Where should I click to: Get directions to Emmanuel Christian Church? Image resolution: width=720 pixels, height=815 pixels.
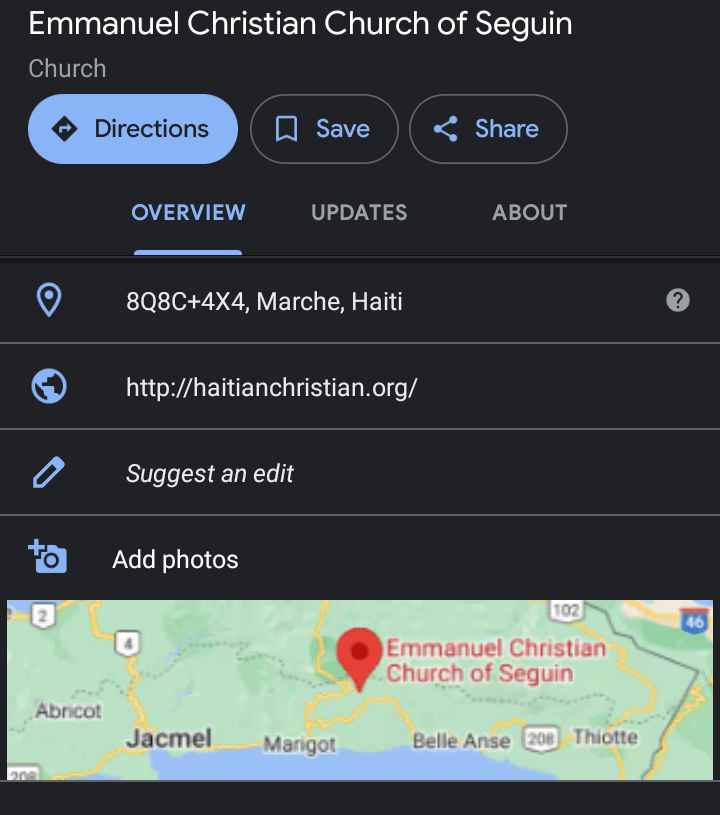point(133,129)
